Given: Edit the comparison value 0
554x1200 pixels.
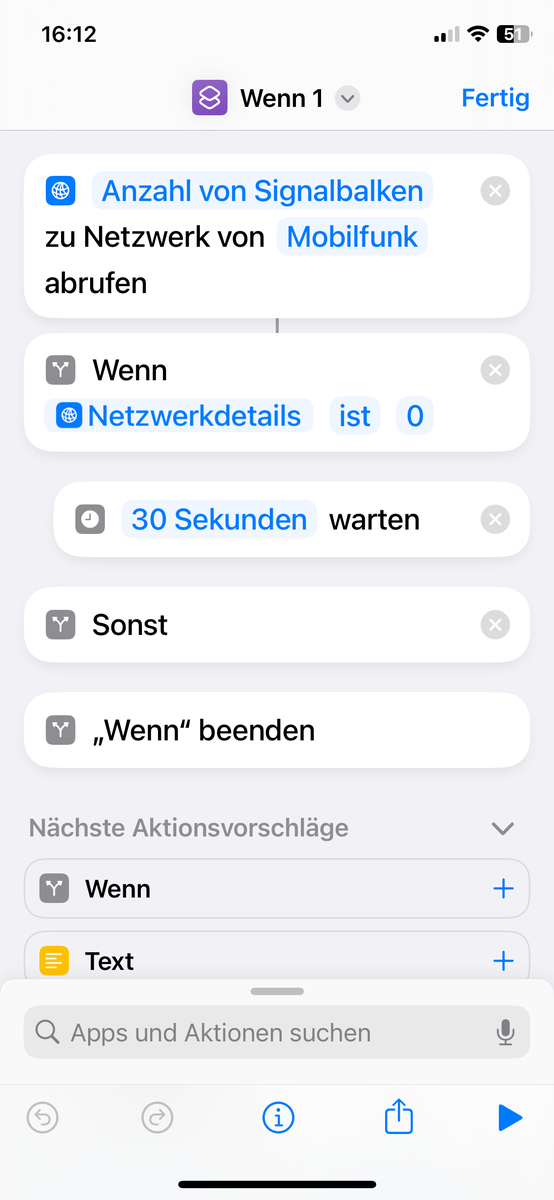Looking at the screenshot, I should click(x=415, y=416).
